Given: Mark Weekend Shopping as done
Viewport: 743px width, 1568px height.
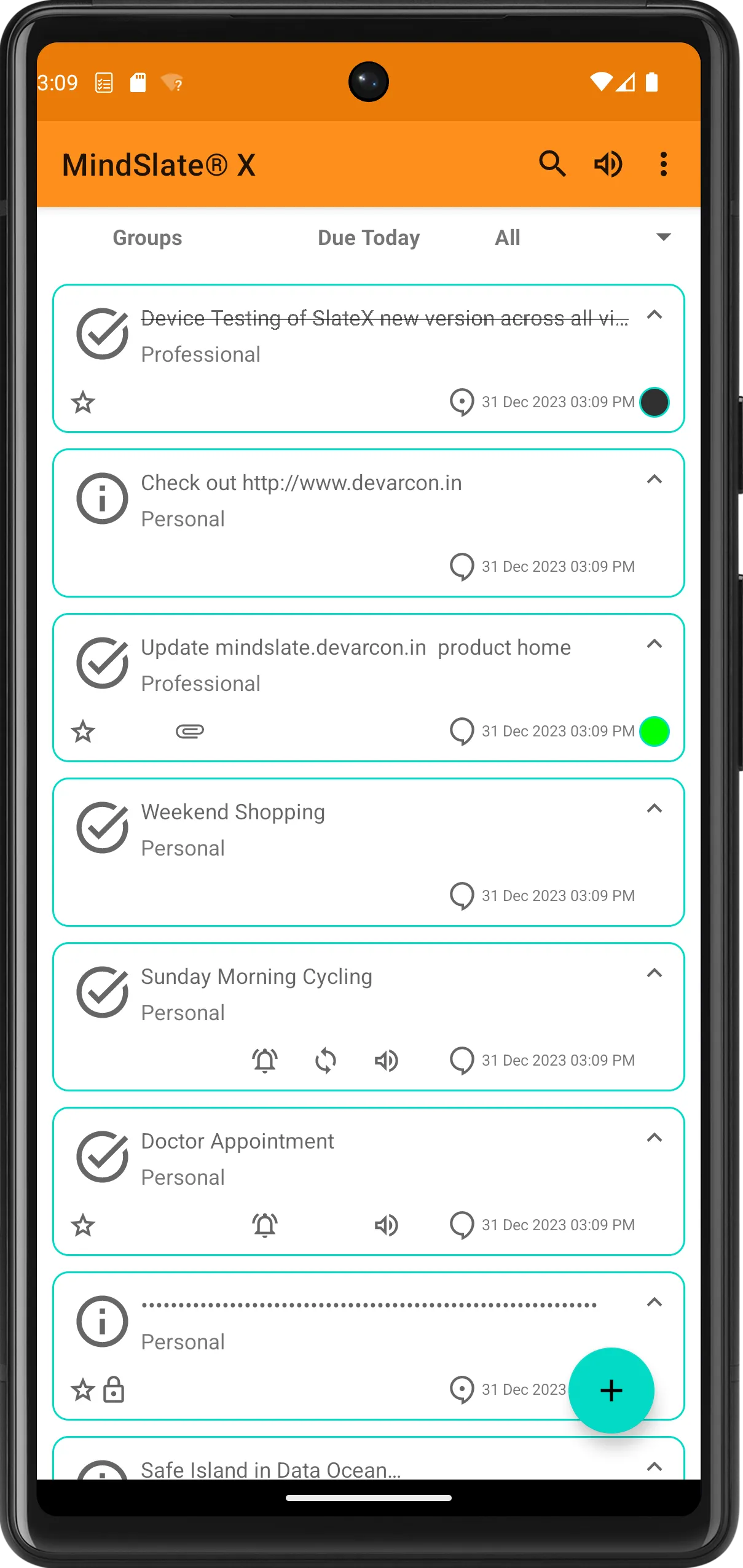Looking at the screenshot, I should click(x=102, y=827).
